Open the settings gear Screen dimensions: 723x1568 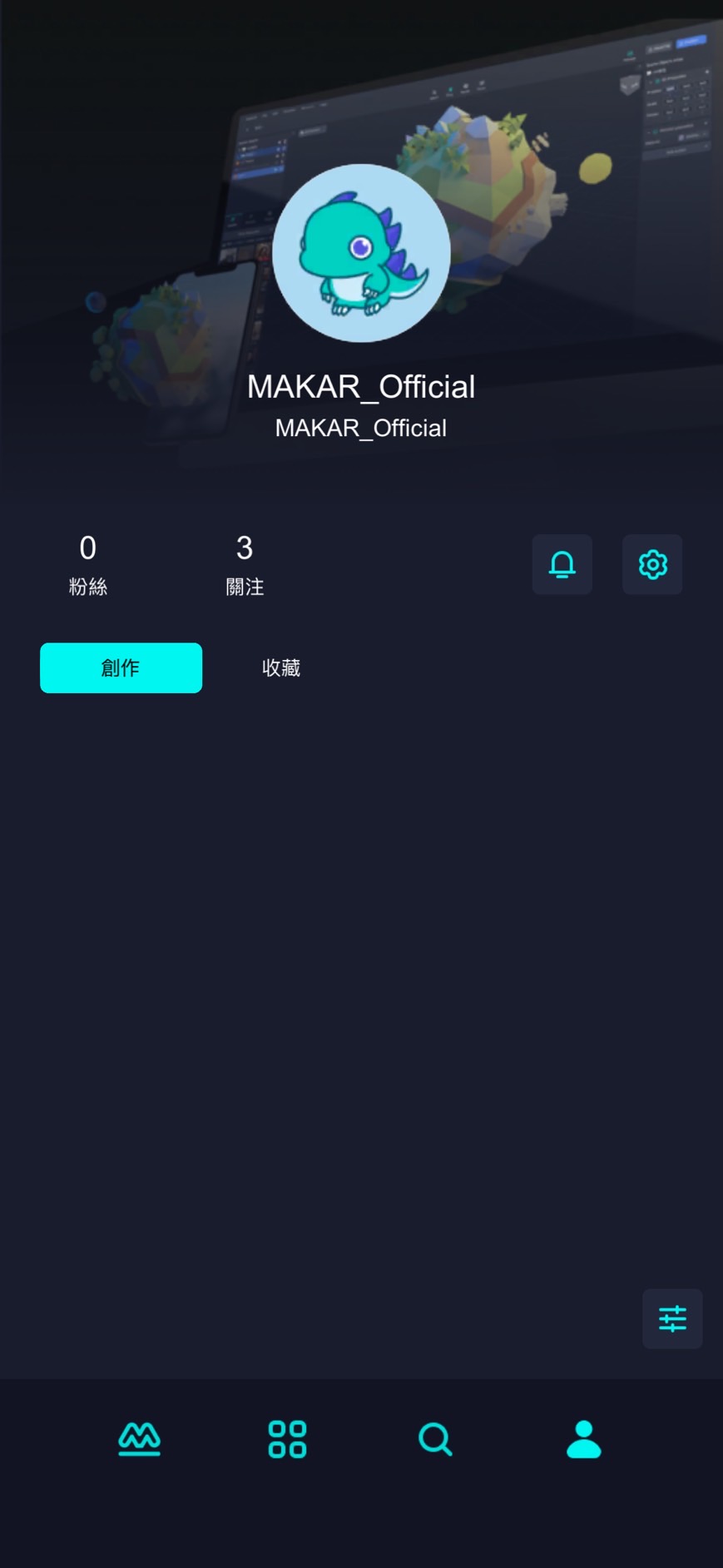click(x=652, y=564)
